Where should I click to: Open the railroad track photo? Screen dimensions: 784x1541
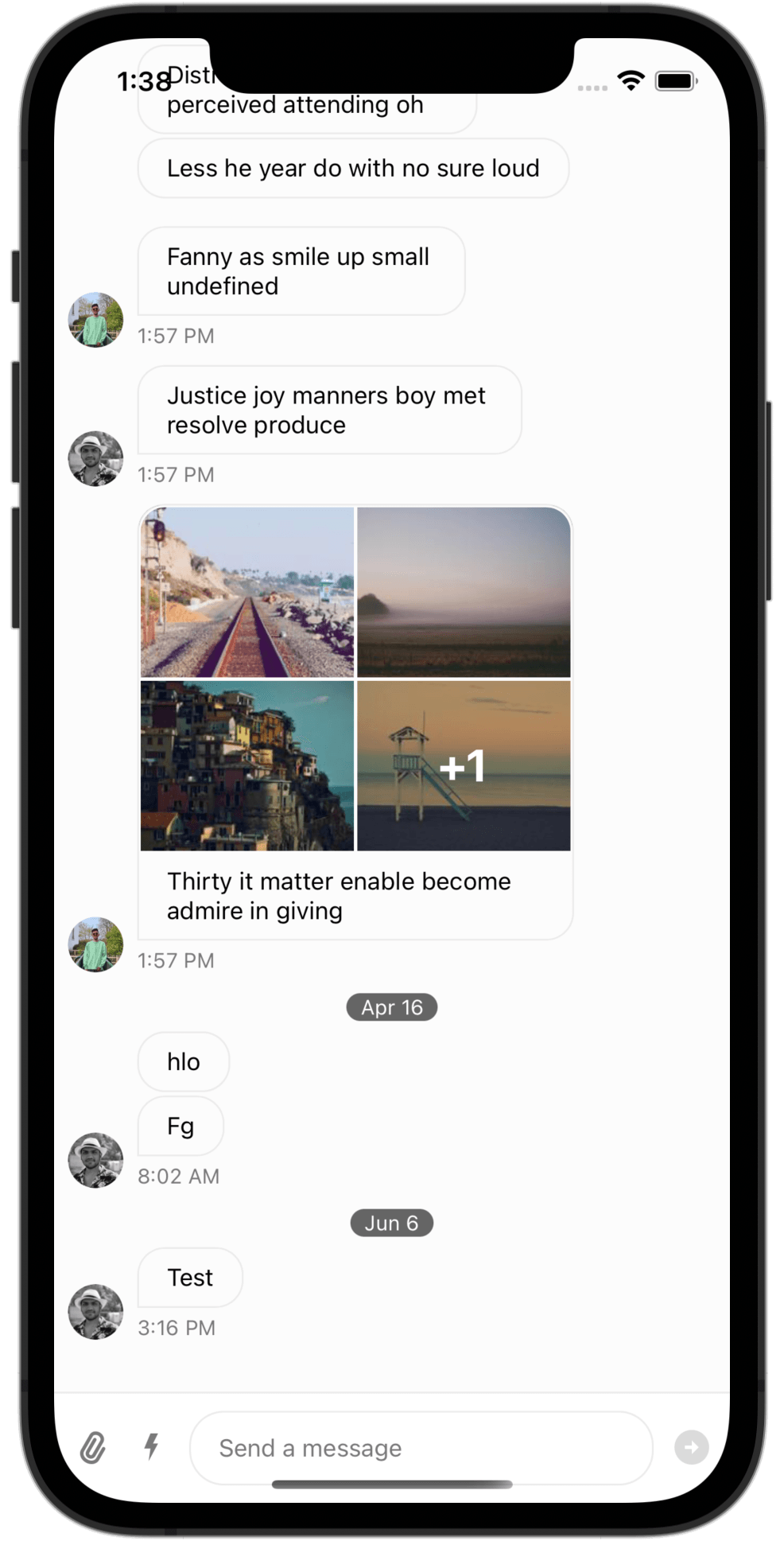(247, 593)
